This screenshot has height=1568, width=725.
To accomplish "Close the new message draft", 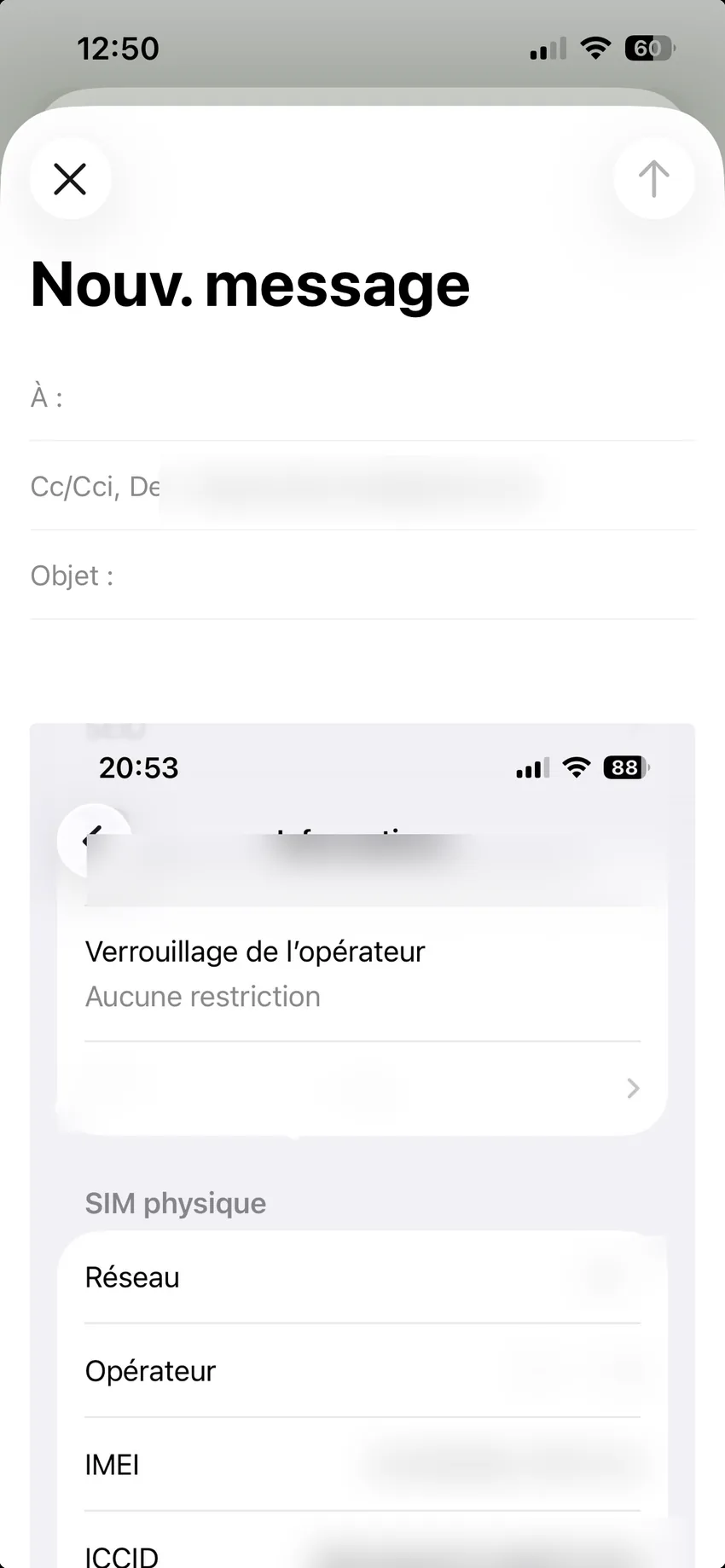I will [x=70, y=179].
